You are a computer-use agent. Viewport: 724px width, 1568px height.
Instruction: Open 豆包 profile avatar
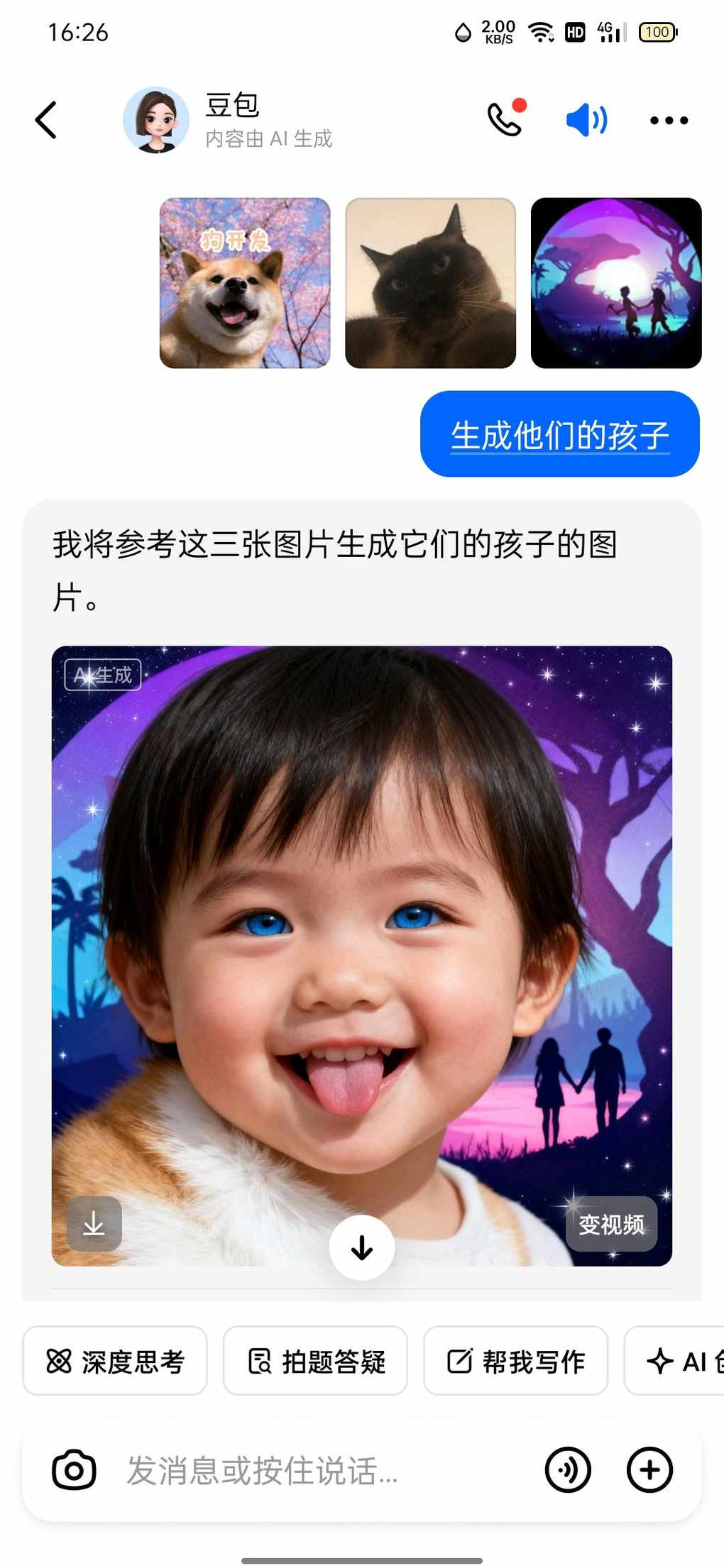(x=156, y=120)
